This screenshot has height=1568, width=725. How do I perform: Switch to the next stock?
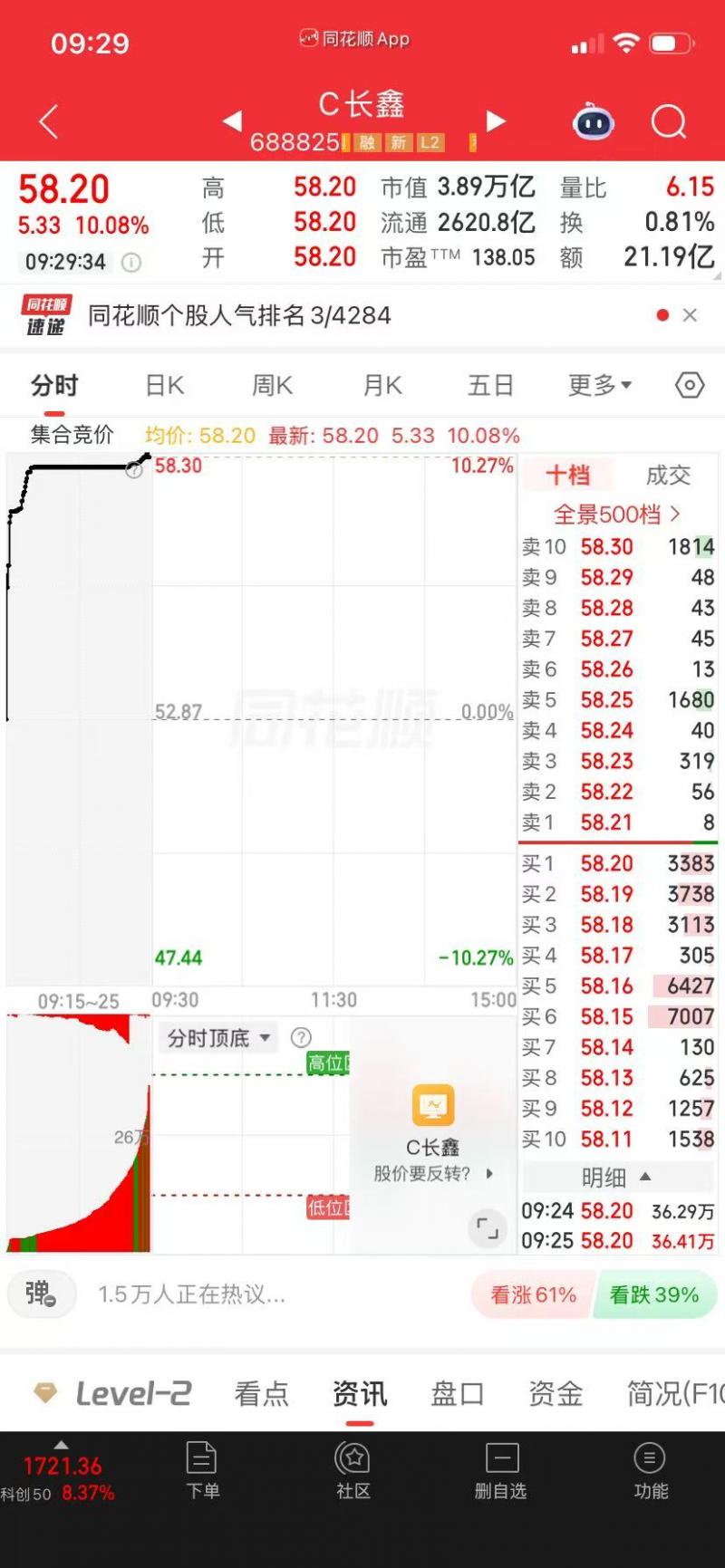click(495, 120)
